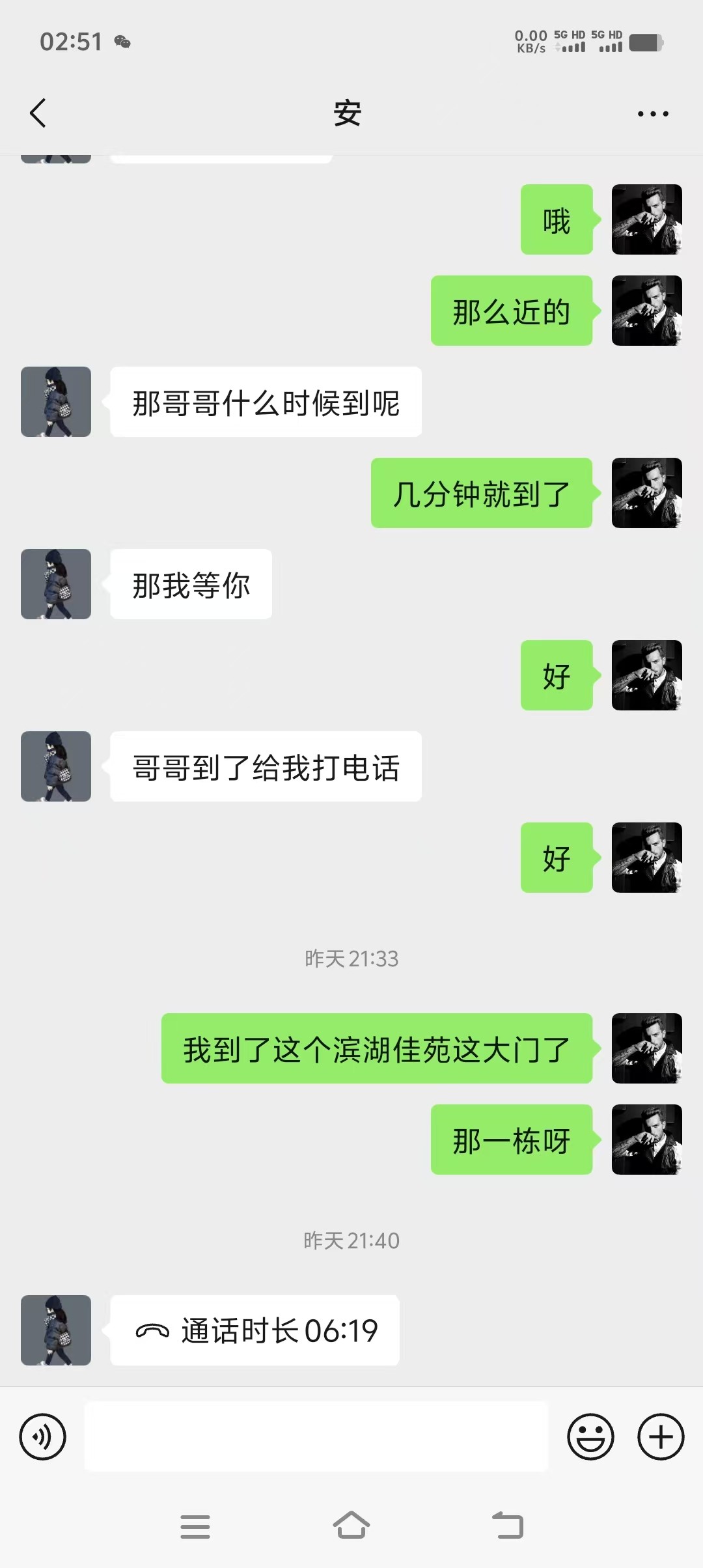Switch to voice message input
The height and width of the screenshot is (1568, 703).
[x=43, y=1436]
